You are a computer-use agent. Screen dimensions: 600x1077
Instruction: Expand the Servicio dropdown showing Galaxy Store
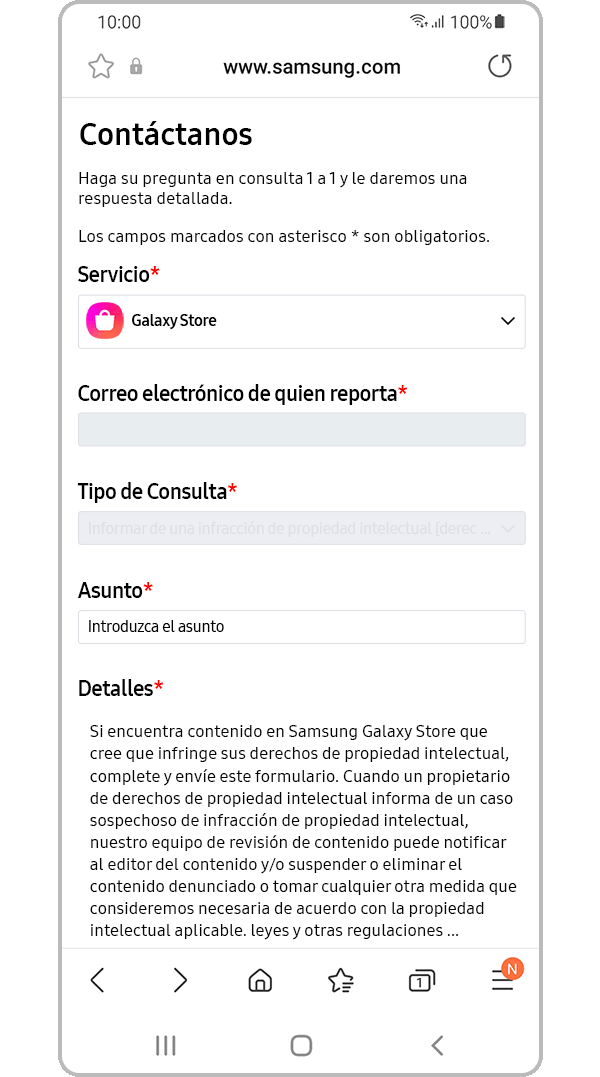pyautogui.click(x=301, y=321)
